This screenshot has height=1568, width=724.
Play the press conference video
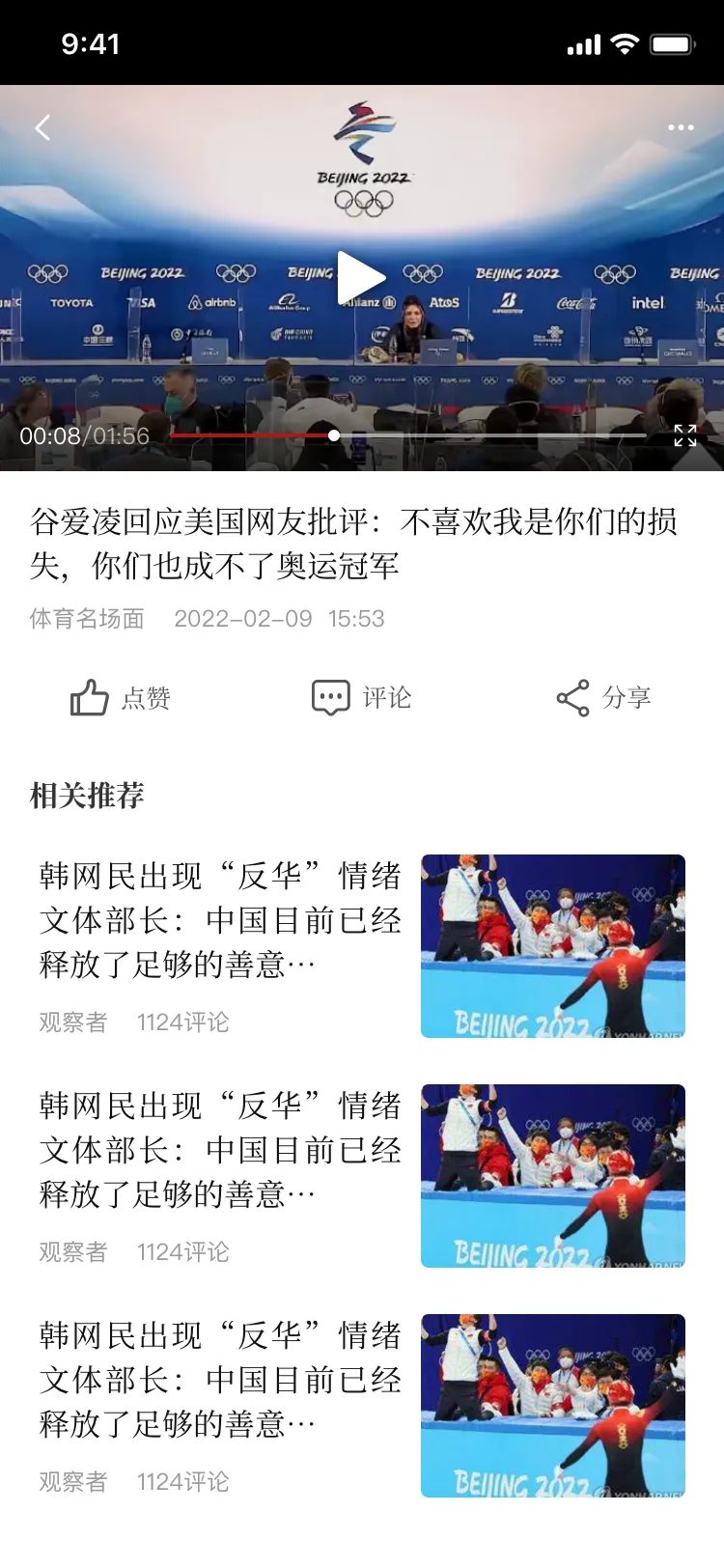(361, 277)
